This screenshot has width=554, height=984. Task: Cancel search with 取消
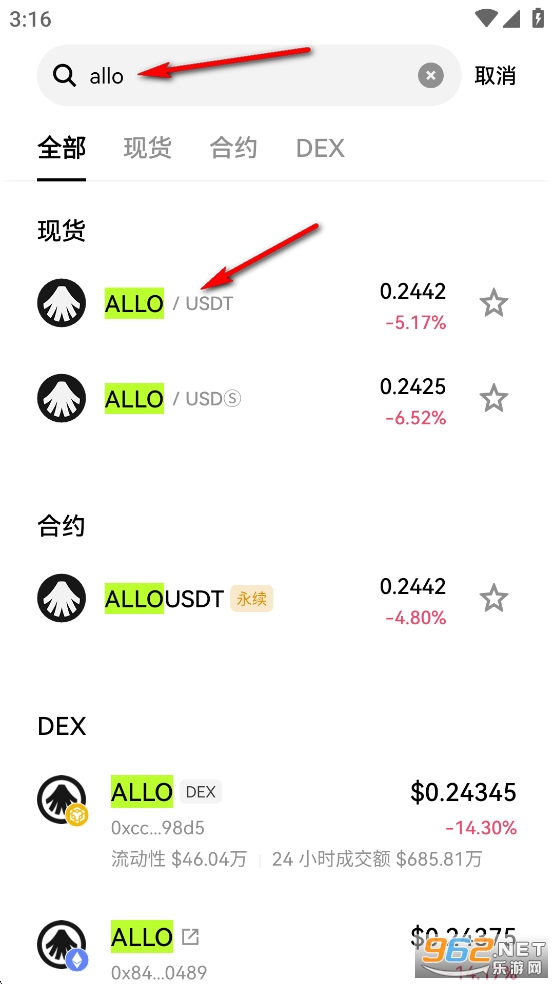point(495,76)
